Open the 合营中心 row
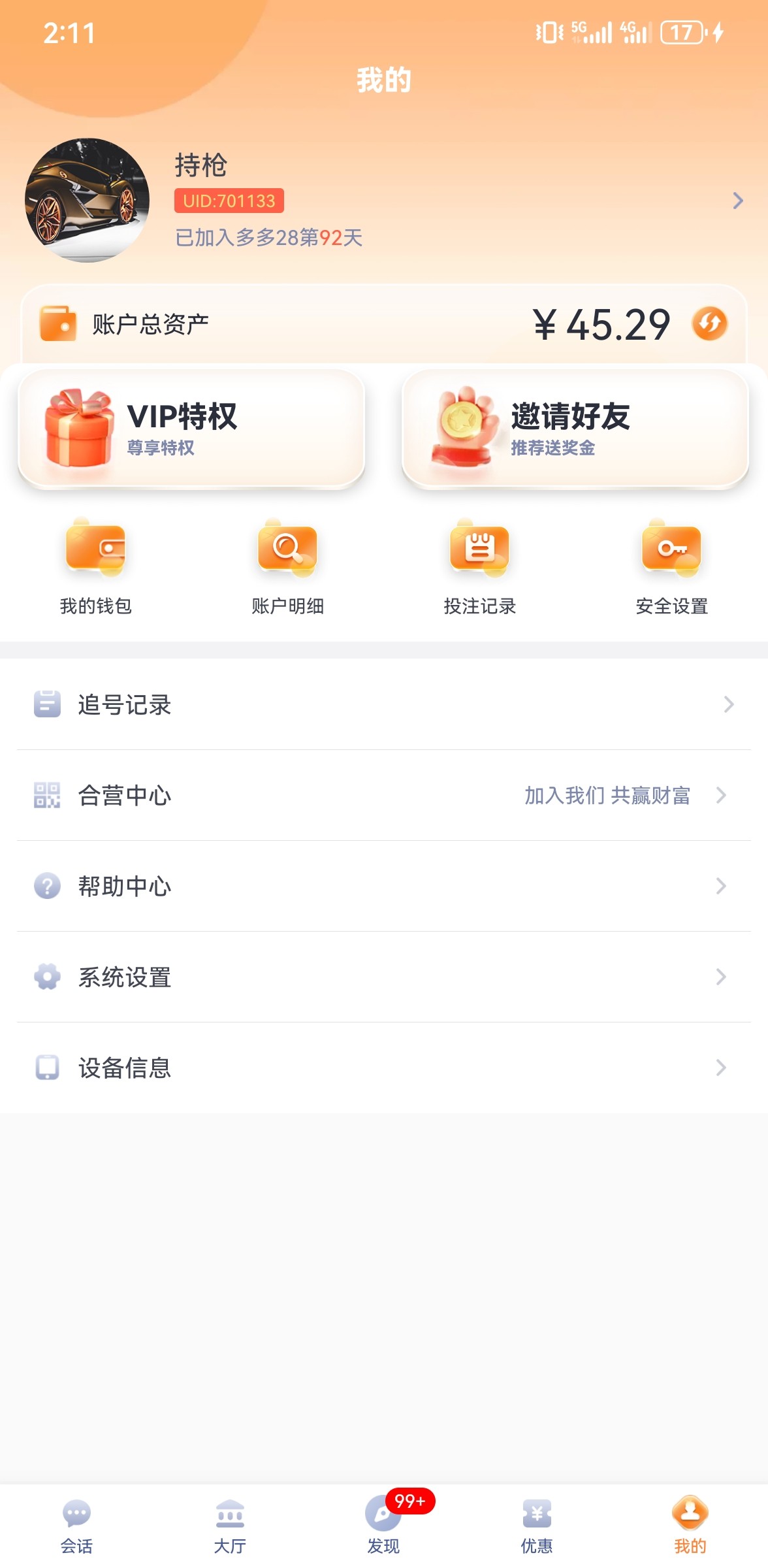 click(384, 795)
